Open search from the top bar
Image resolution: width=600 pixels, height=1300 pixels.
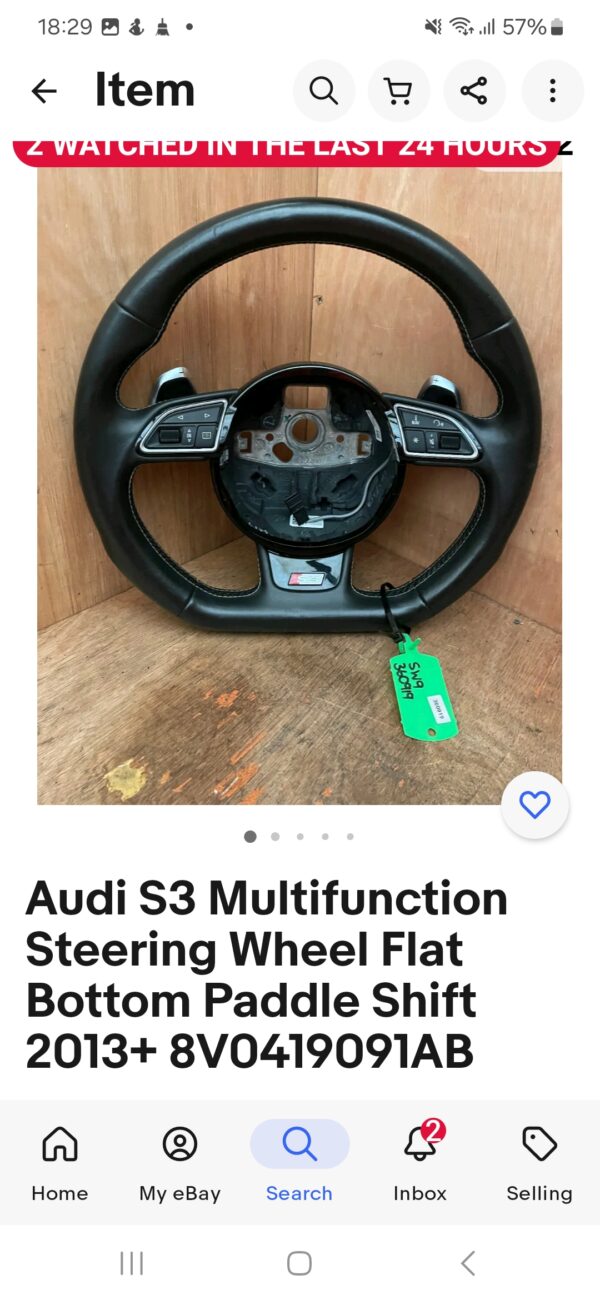(x=323, y=91)
